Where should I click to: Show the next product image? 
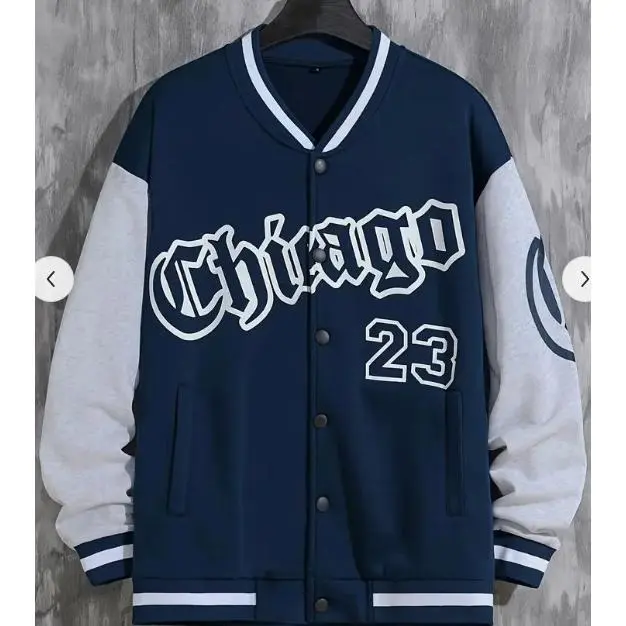tap(583, 280)
